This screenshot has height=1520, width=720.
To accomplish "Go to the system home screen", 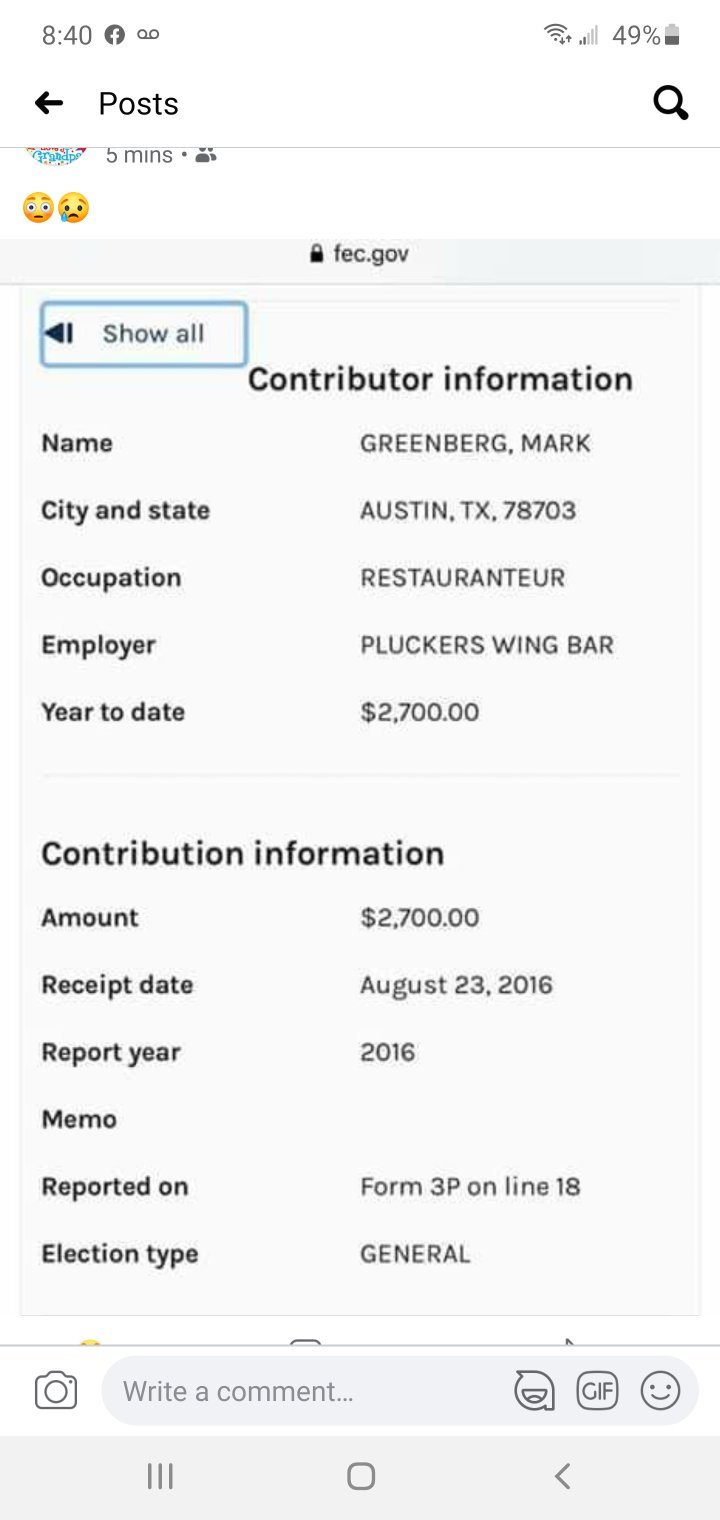I will pyautogui.click(x=360, y=1476).
